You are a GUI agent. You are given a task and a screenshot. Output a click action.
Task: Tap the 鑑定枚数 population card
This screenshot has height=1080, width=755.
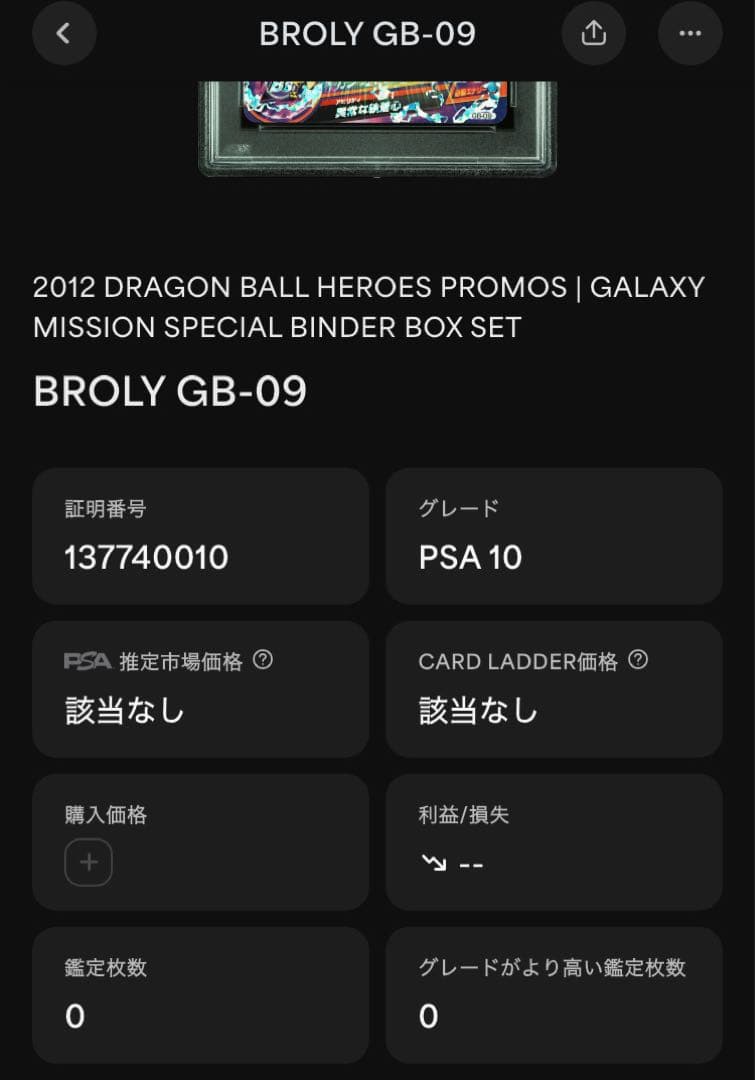[x=200, y=993]
